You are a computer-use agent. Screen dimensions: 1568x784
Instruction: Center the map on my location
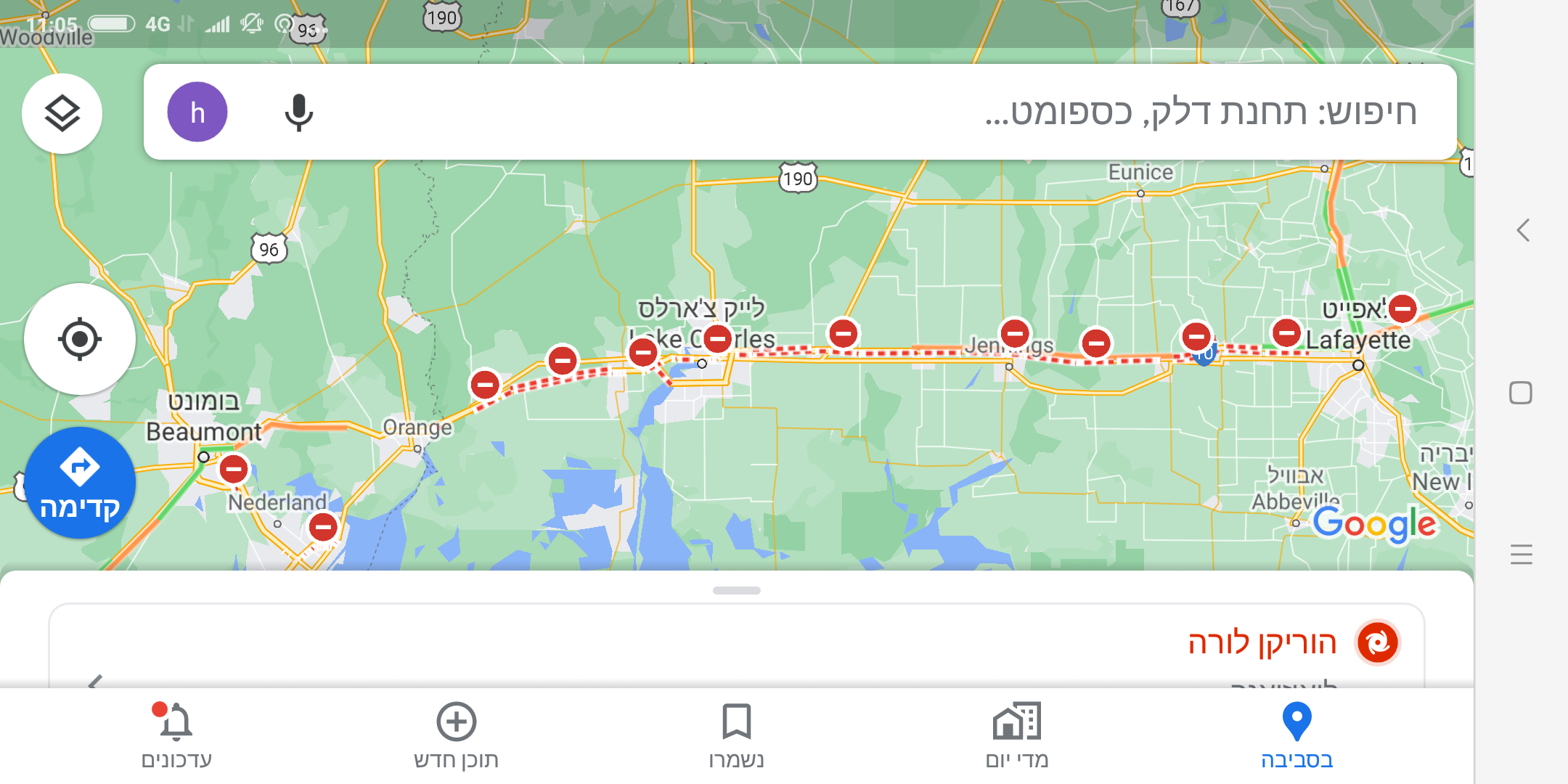pyautogui.click(x=80, y=339)
